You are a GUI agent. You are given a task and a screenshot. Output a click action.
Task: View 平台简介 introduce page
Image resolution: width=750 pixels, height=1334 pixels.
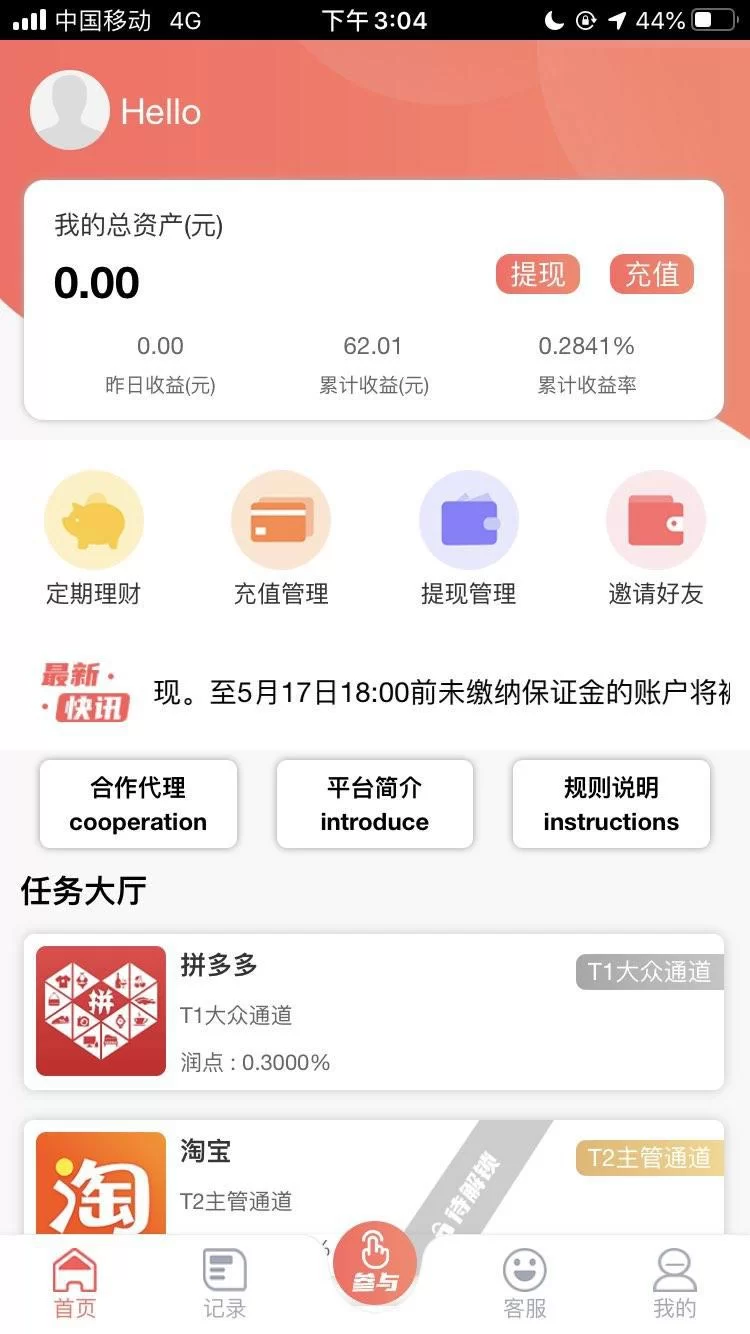click(x=374, y=804)
